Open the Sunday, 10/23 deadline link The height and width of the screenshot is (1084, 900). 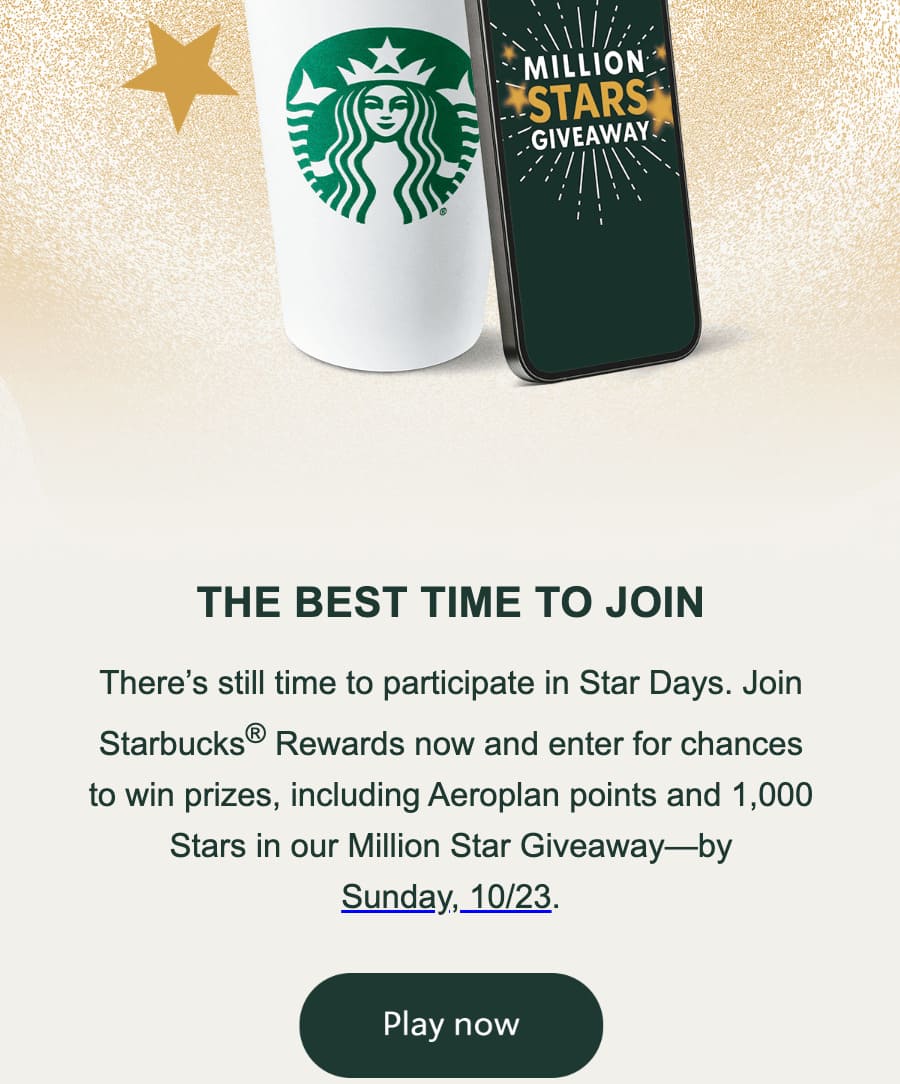click(447, 897)
